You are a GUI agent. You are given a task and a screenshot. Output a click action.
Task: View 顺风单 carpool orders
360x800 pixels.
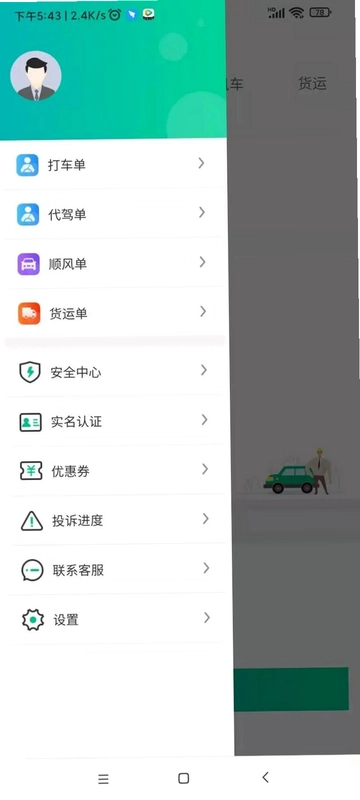113,263
